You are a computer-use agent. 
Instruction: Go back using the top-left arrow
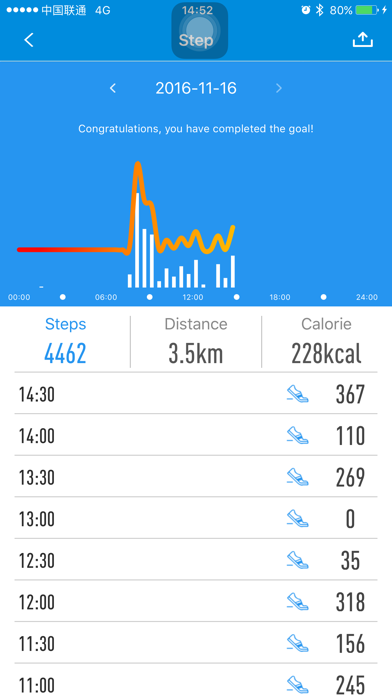click(x=29, y=40)
